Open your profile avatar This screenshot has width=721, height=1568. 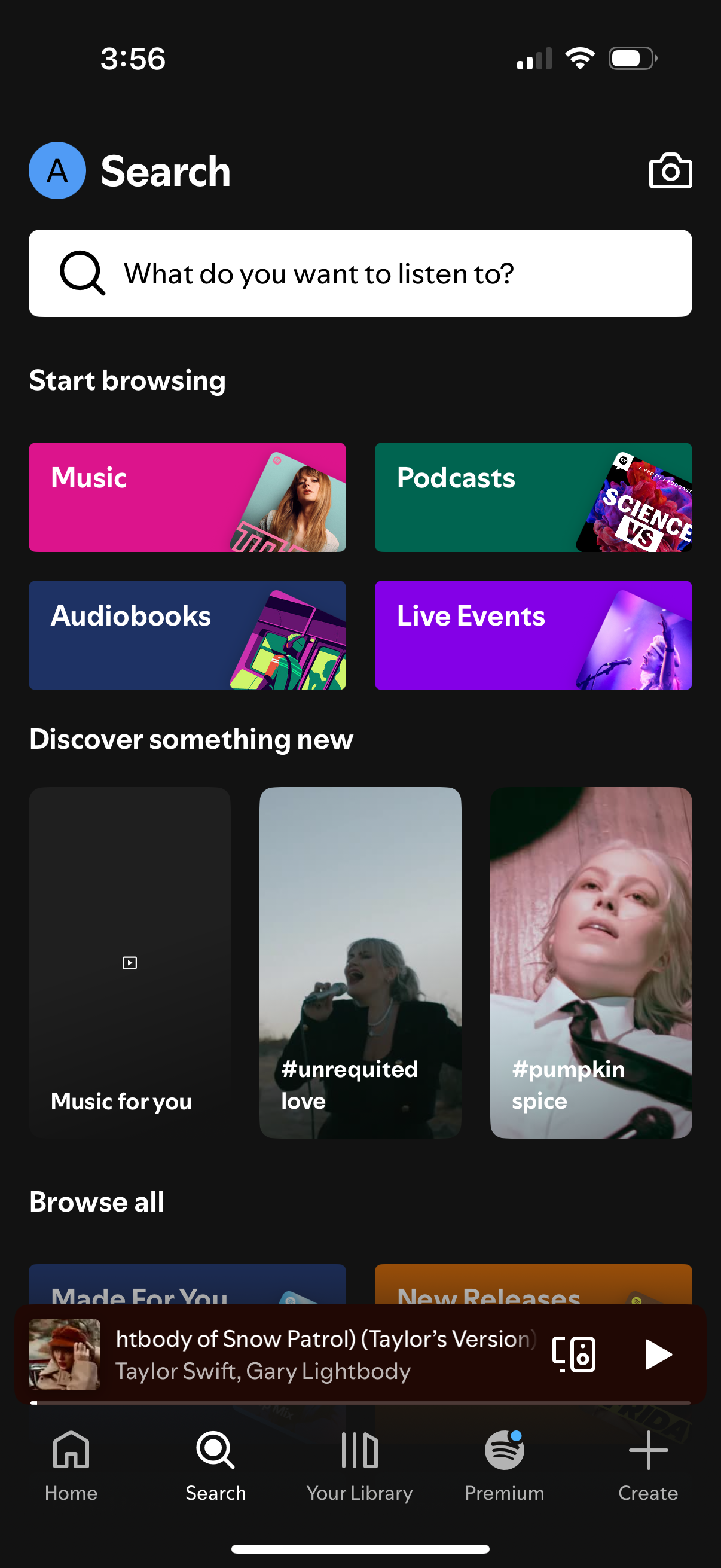(57, 171)
